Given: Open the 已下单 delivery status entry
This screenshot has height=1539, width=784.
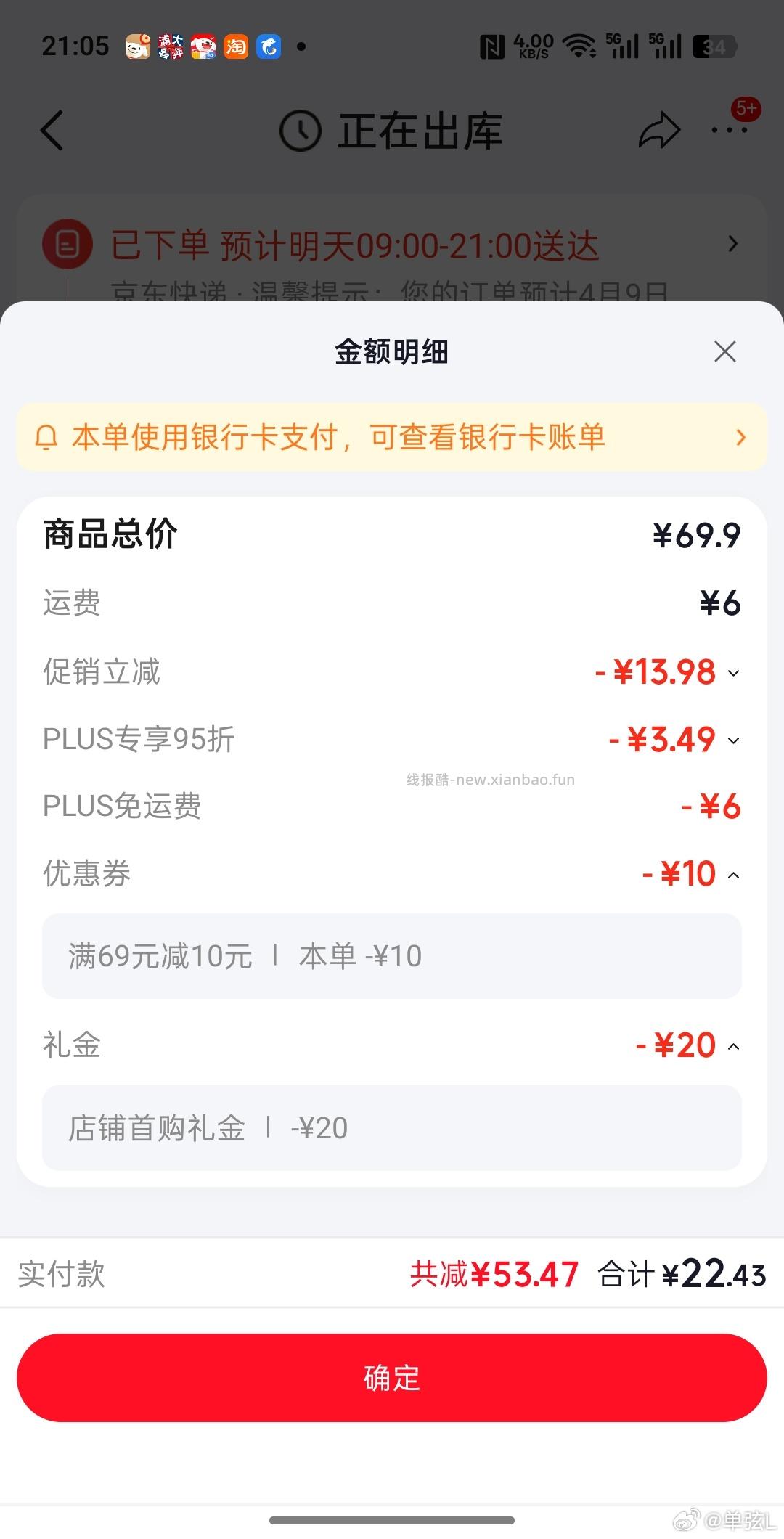Looking at the screenshot, I should (x=356, y=245).
